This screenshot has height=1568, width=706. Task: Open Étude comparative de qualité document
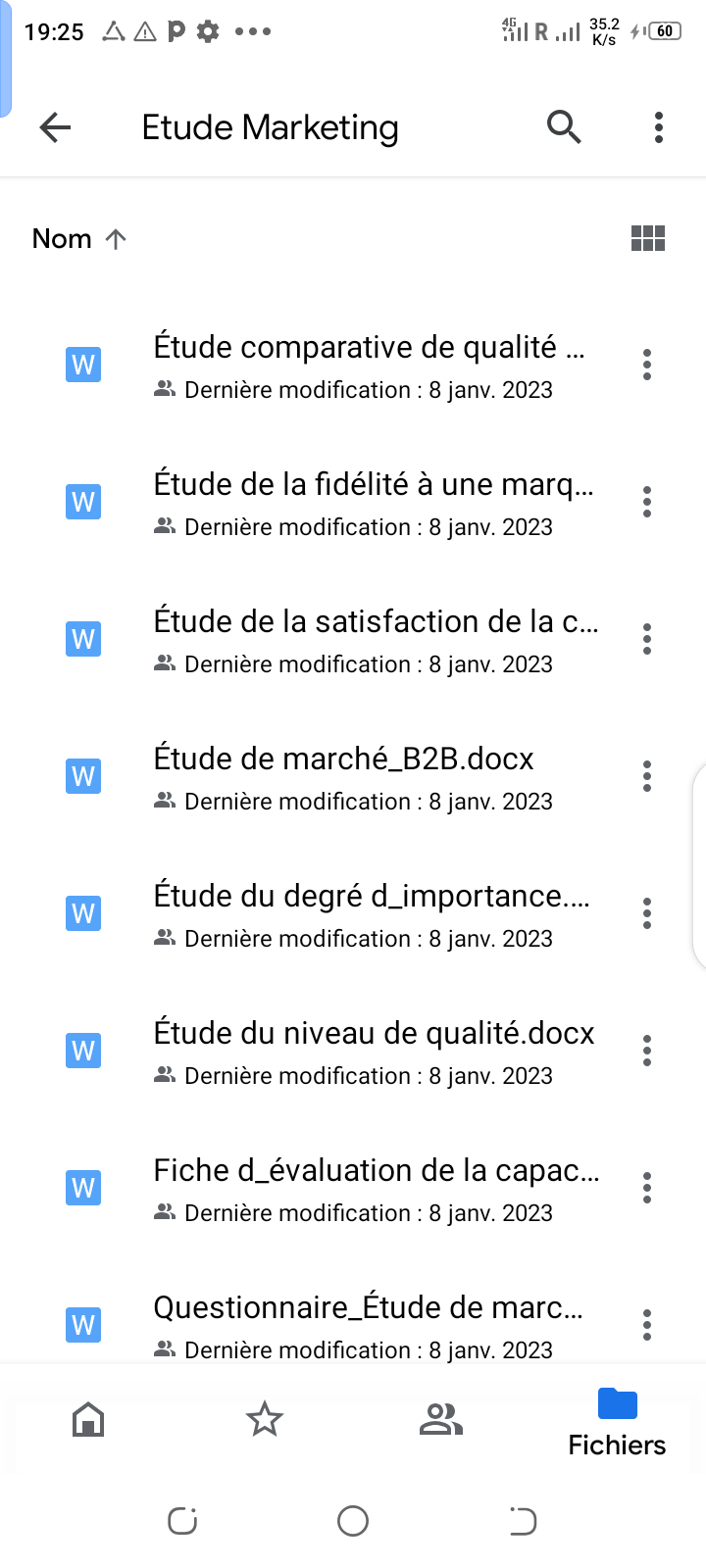click(x=333, y=366)
